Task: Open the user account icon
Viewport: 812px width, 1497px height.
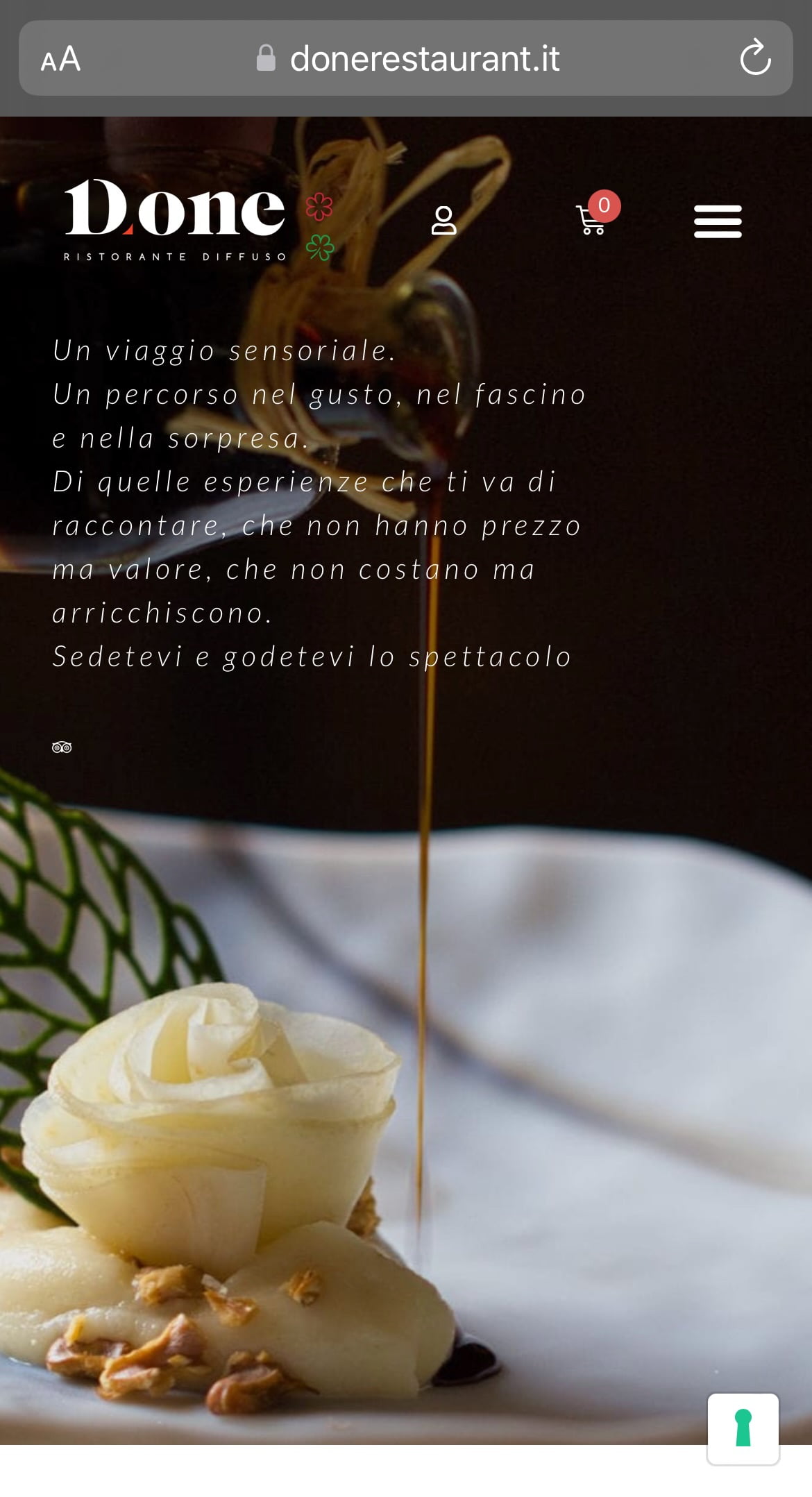Action: pyautogui.click(x=443, y=221)
